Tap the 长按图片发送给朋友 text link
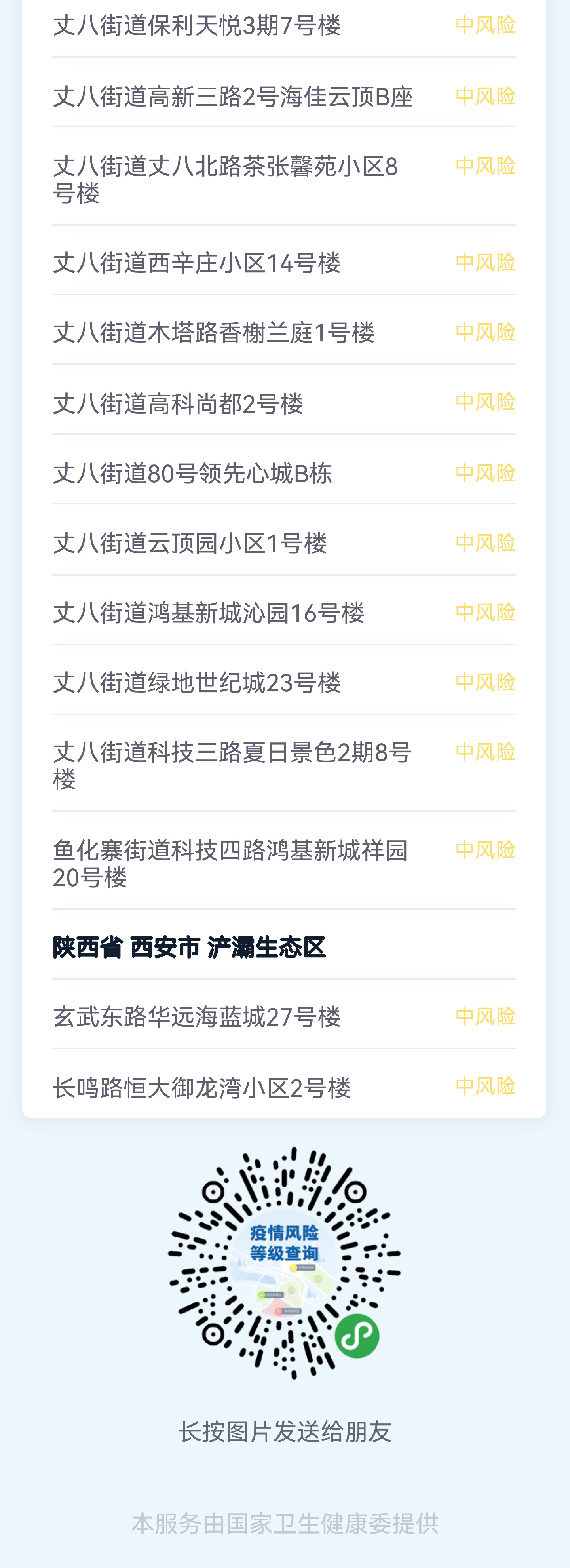The width and height of the screenshot is (570, 1568). tap(285, 1431)
